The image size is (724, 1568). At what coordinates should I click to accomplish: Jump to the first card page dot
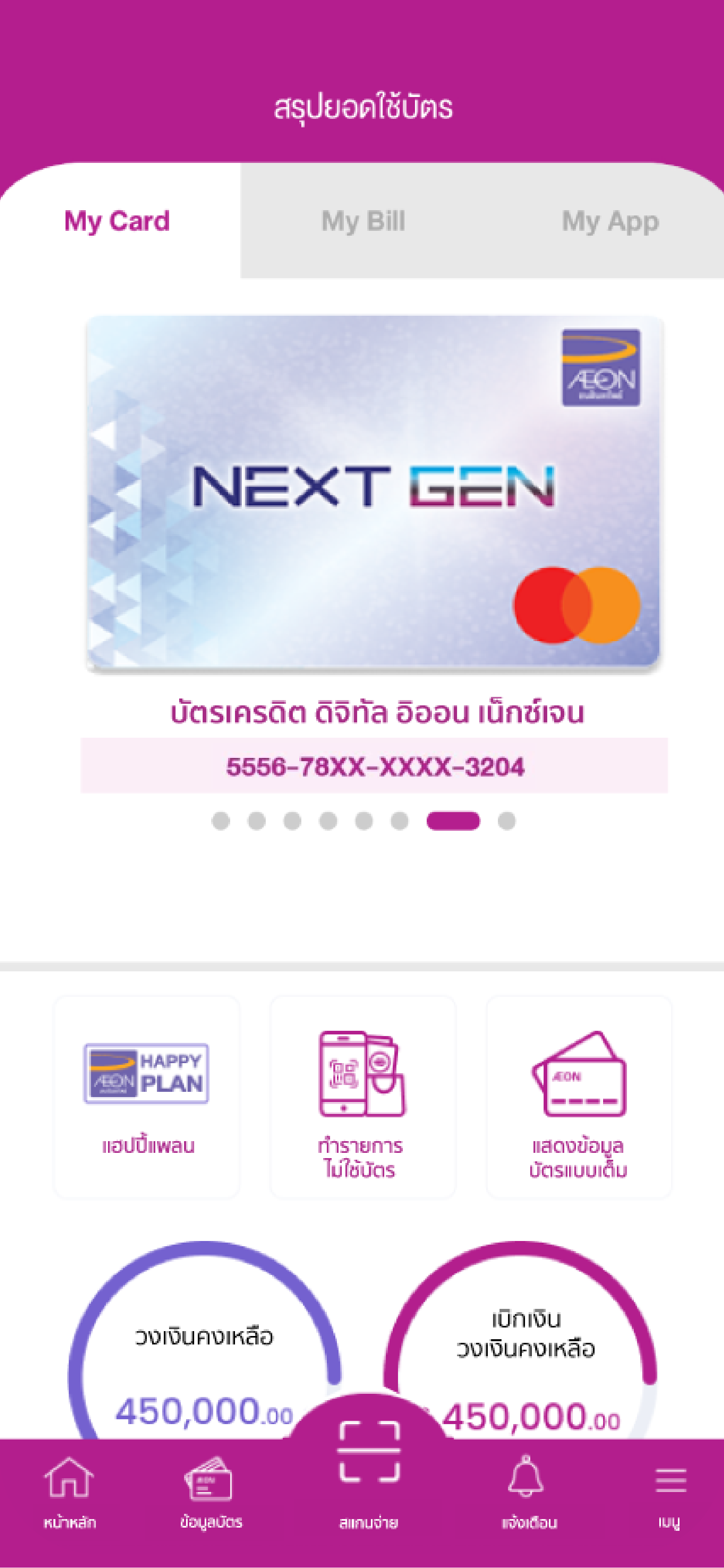coord(220,821)
